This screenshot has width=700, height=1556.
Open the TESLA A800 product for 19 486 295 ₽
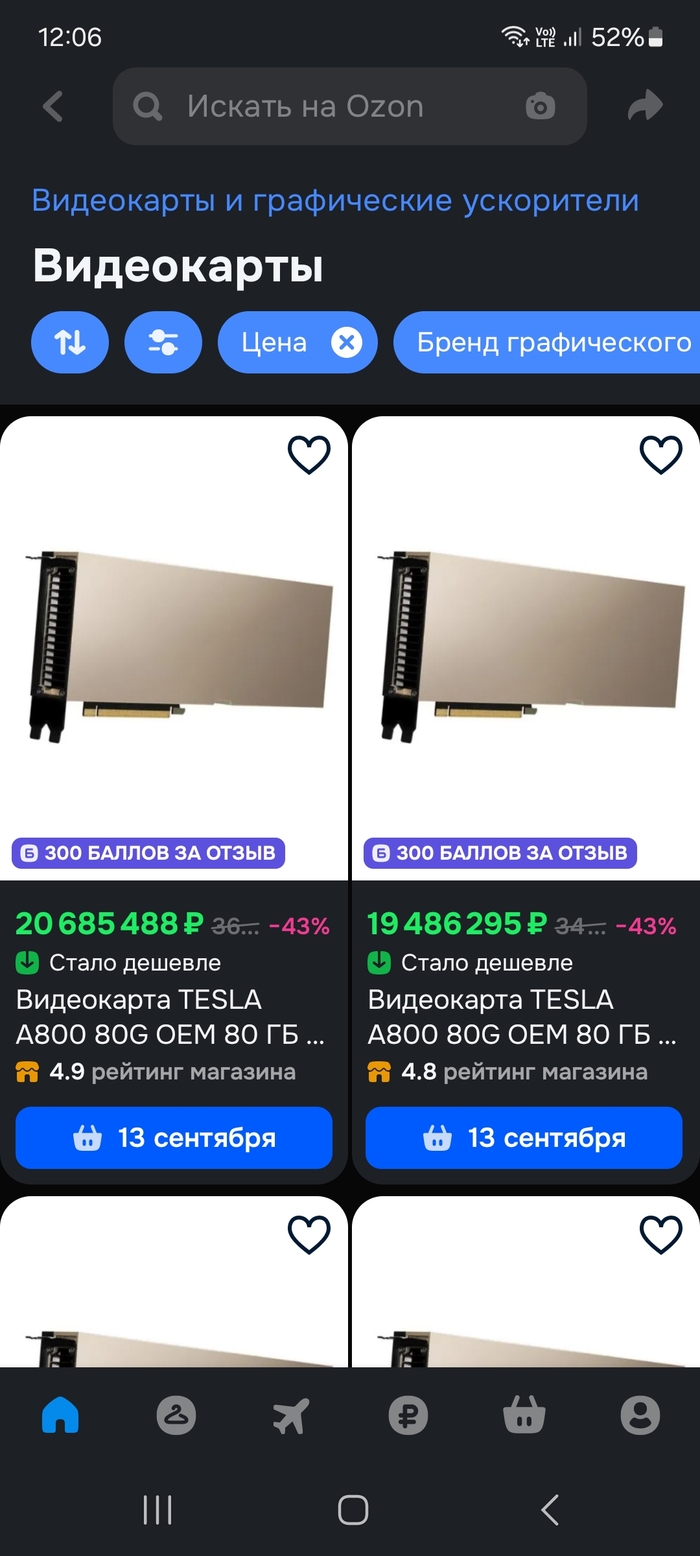pyautogui.click(x=522, y=1016)
